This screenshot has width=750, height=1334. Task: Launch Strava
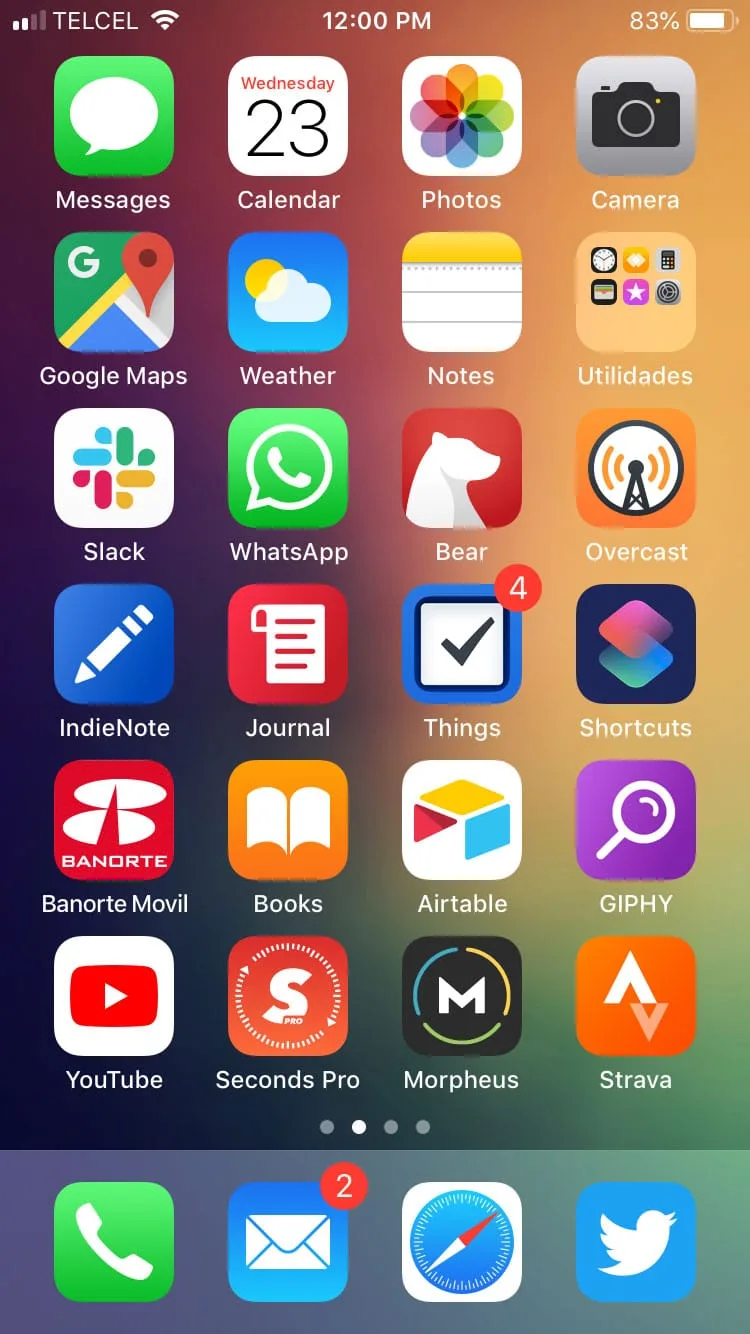[x=636, y=996]
